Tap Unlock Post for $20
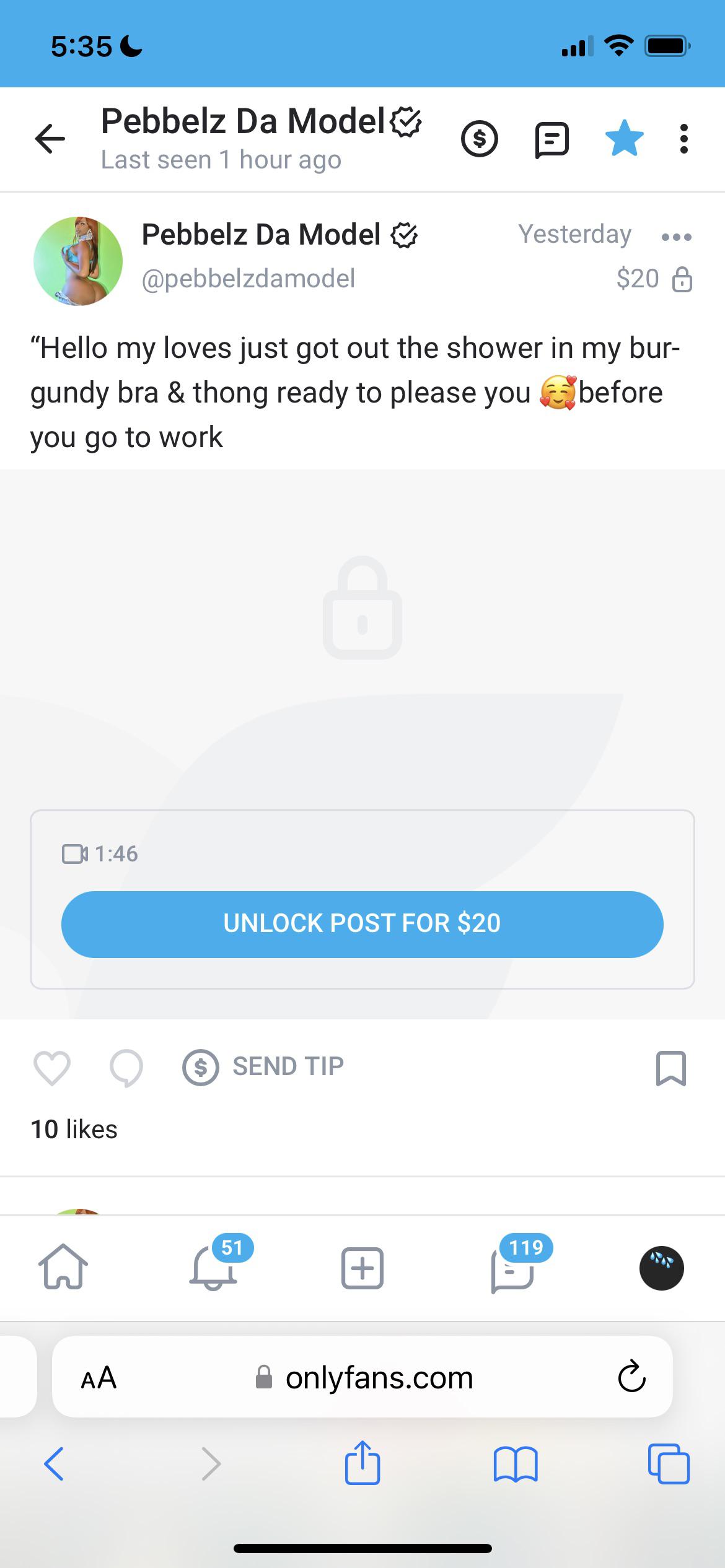Screen dimensions: 725x1568 coord(362,924)
